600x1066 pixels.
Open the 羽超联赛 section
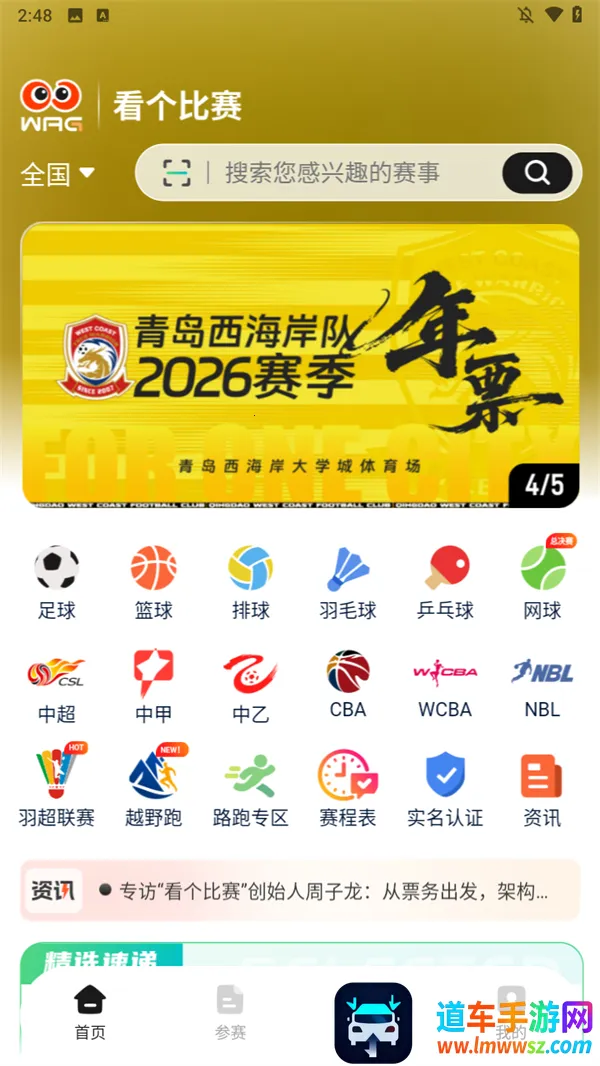point(56,789)
